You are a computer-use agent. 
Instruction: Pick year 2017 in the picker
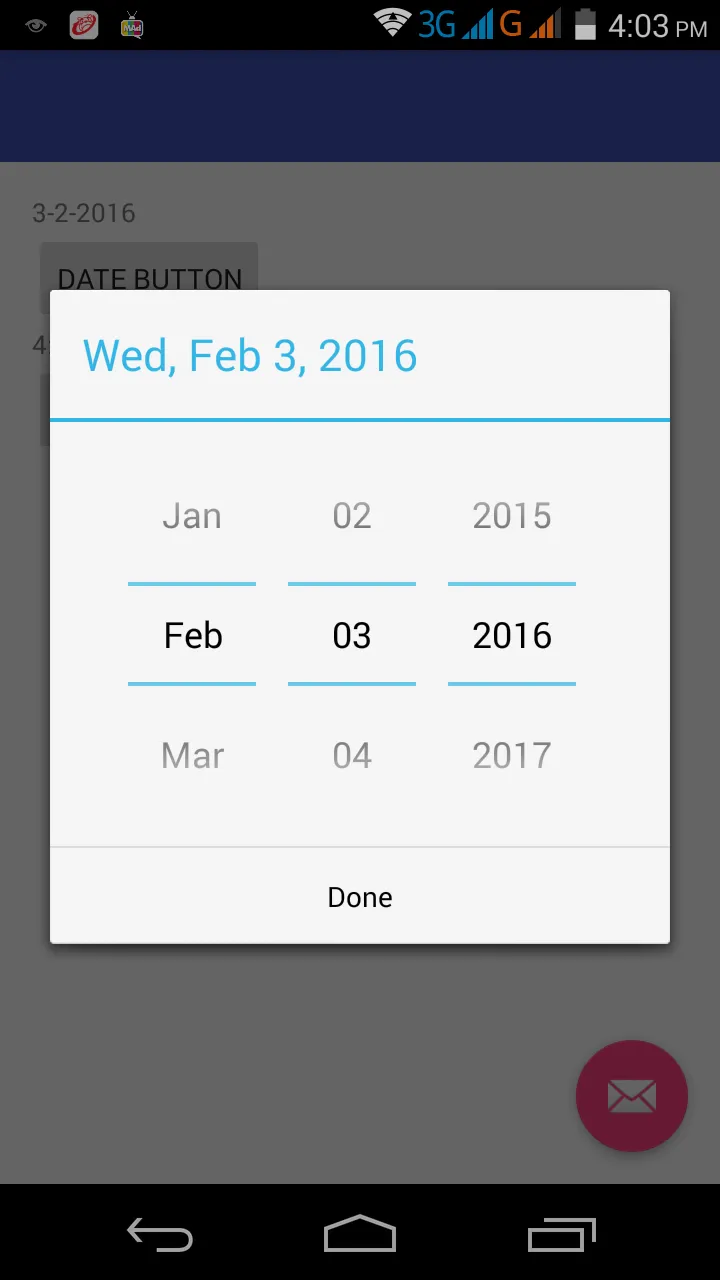point(512,756)
